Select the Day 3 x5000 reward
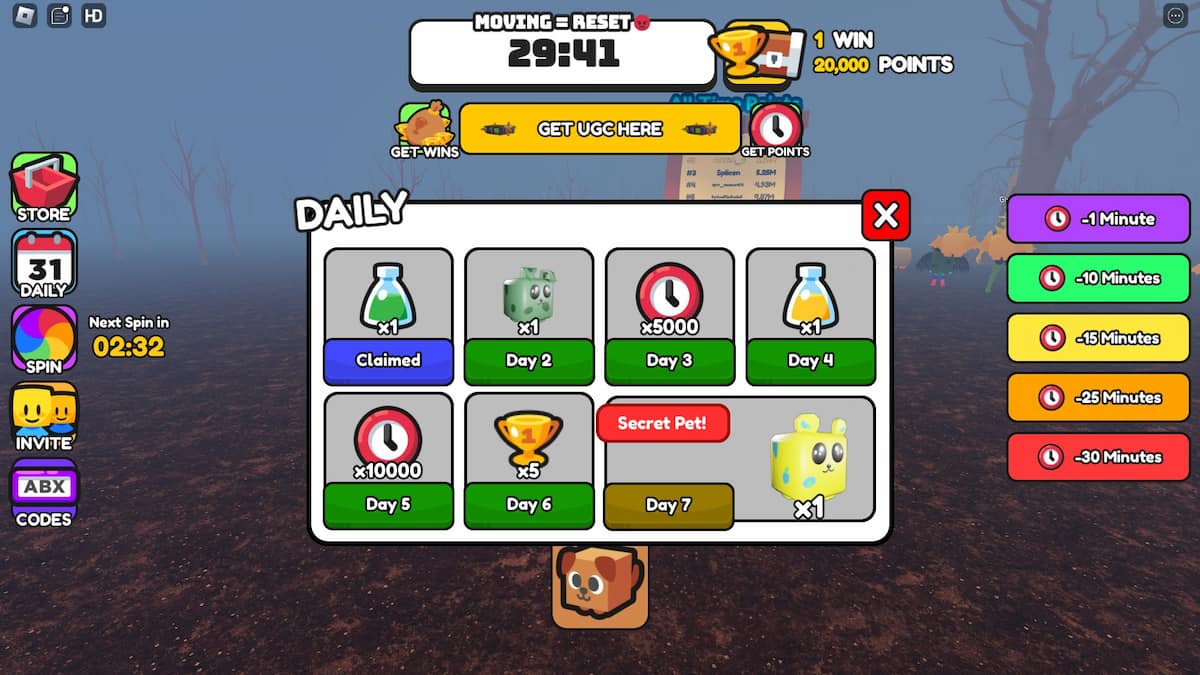Viewport: 1200px width, 675px height. pyautogui.click(x=669, y=316)
